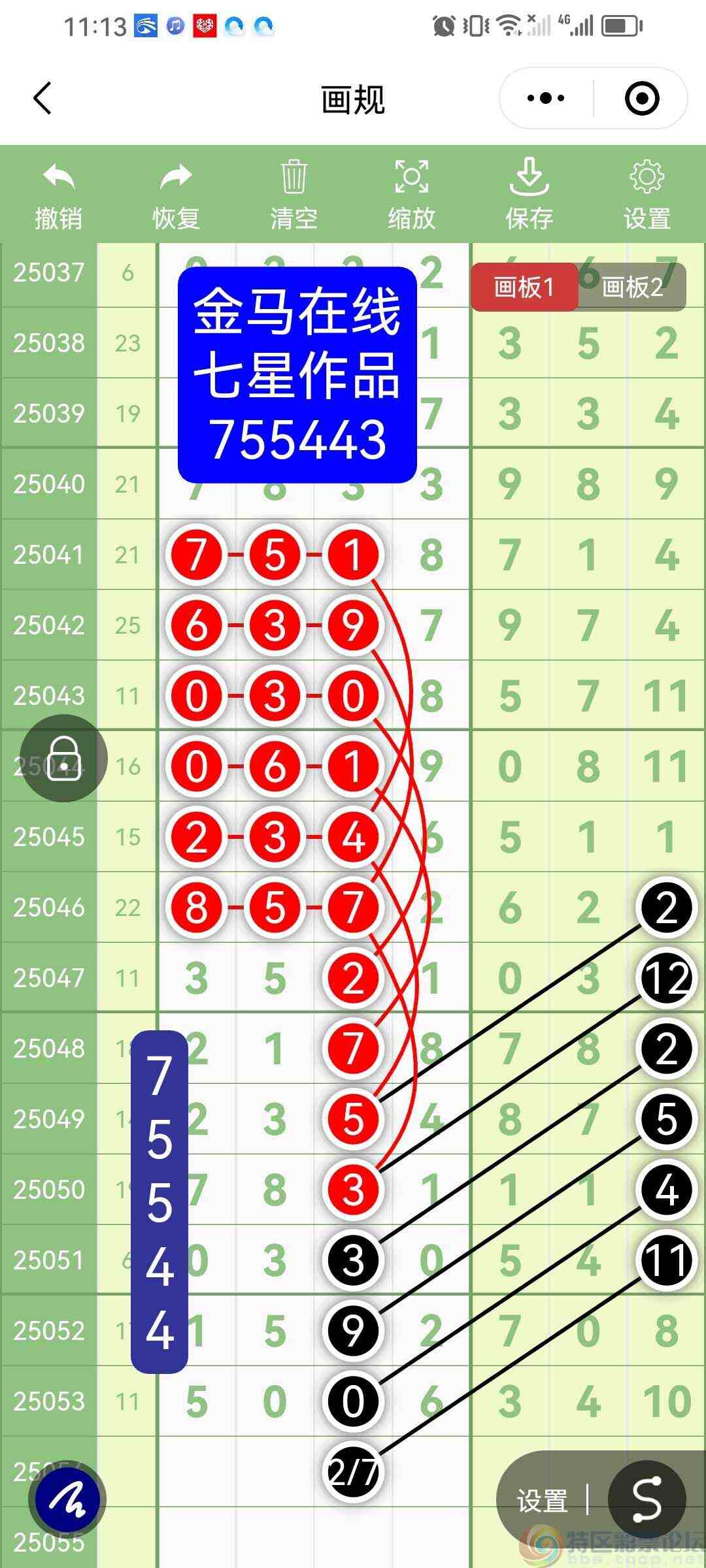Redo the action with 恢复
This screenshot has height=1568, width=706.
176,195
